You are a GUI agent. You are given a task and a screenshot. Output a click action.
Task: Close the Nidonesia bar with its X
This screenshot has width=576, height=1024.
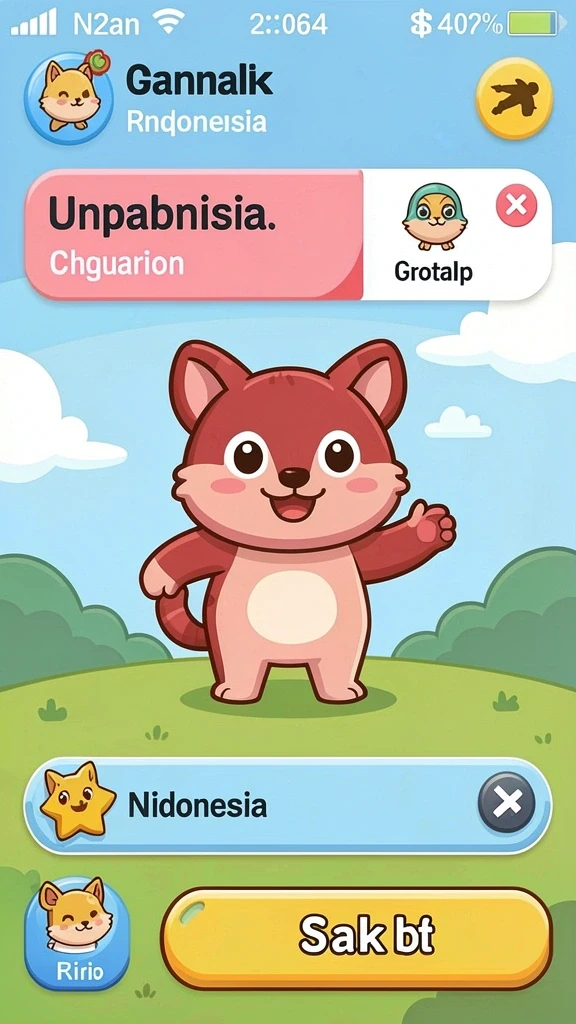(506, 804)
